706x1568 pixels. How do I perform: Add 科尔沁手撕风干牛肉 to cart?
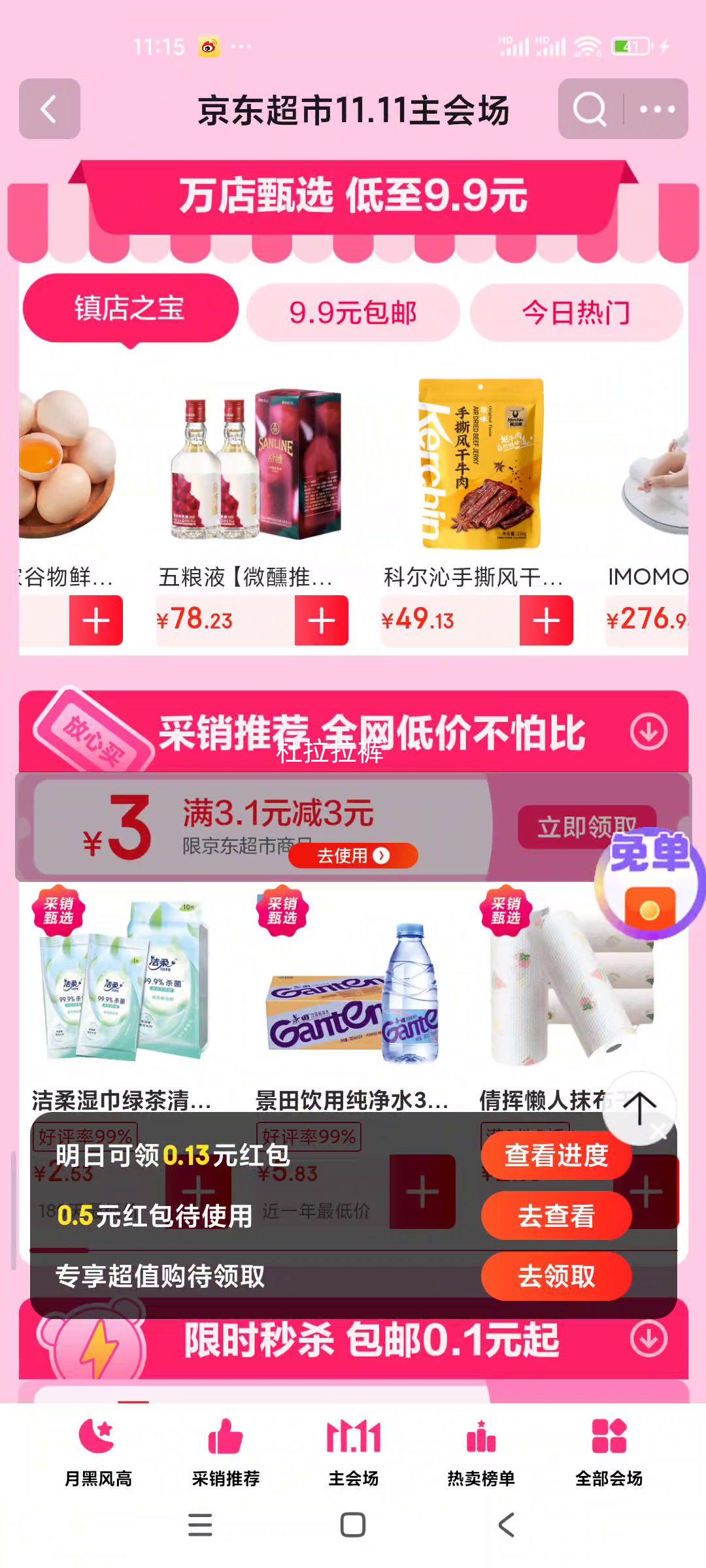pyautogui.click(x=546, y=621)
